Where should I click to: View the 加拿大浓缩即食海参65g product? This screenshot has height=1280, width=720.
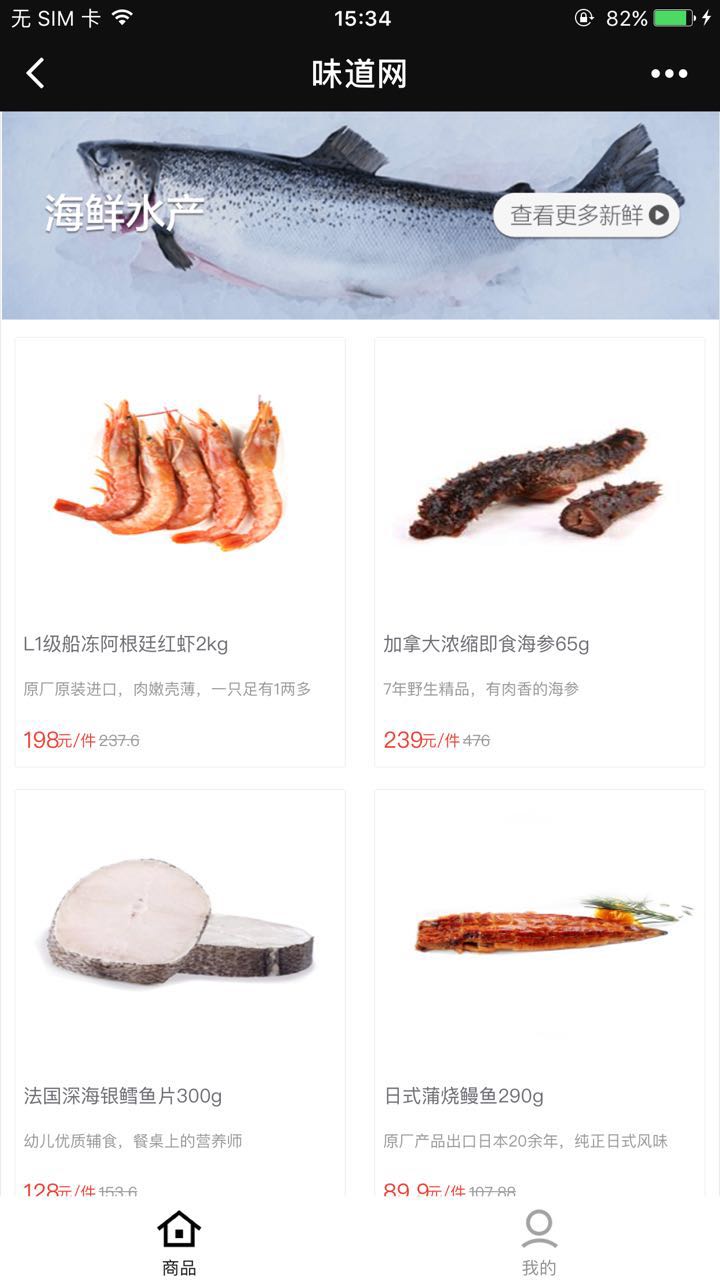pos(540,552)
